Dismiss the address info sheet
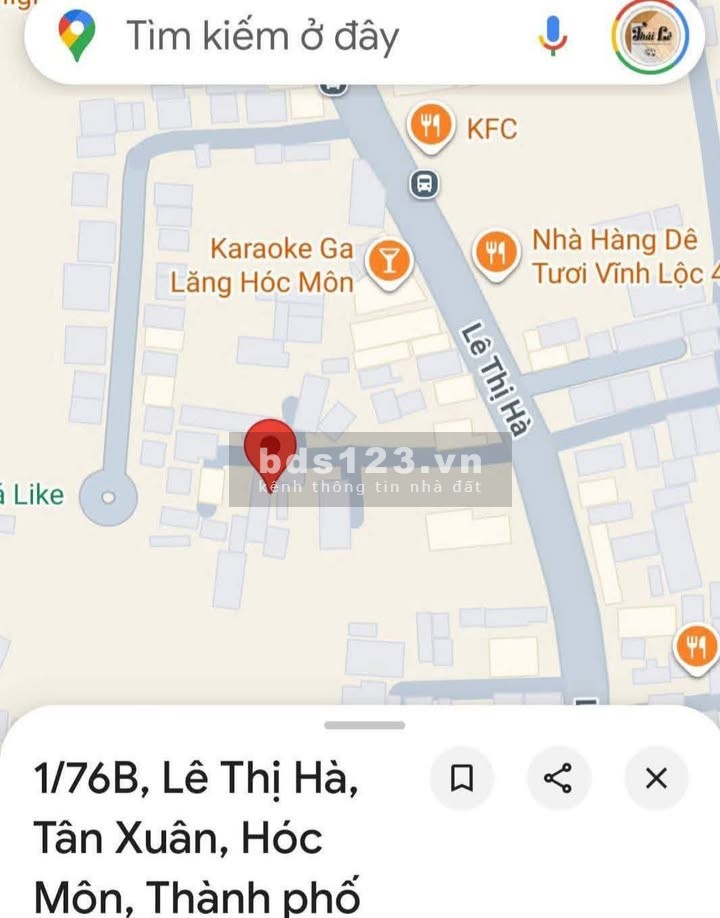 pos(655,779)
